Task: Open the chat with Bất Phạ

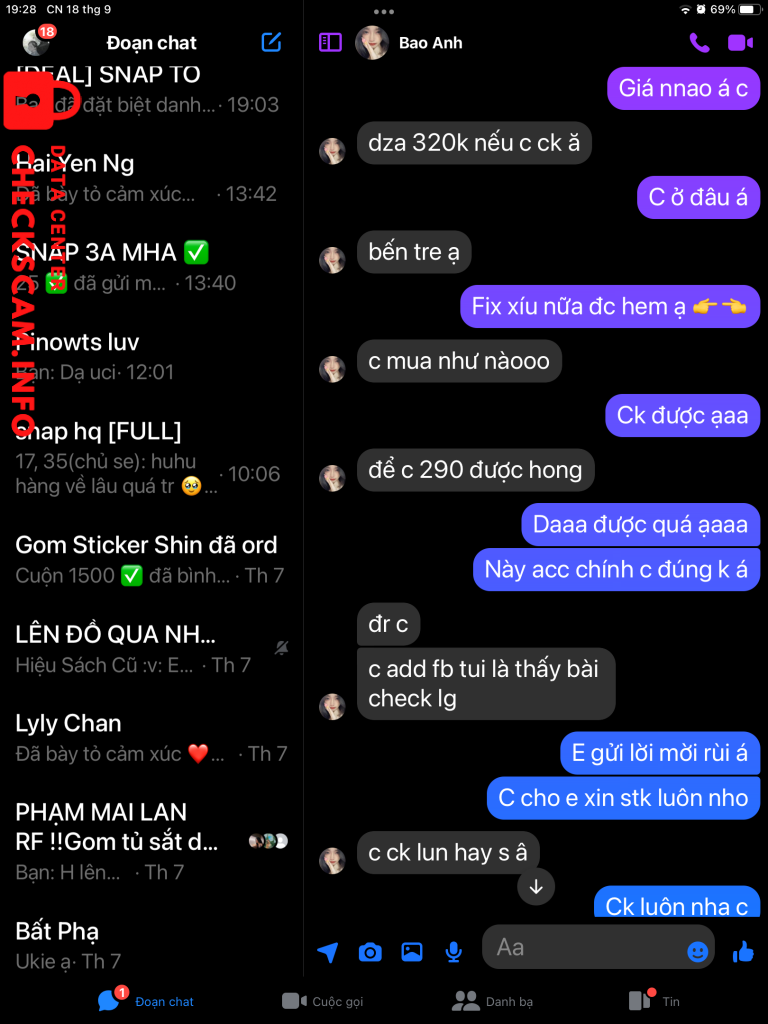Action: pyautogui.click(x=150, y=945)
